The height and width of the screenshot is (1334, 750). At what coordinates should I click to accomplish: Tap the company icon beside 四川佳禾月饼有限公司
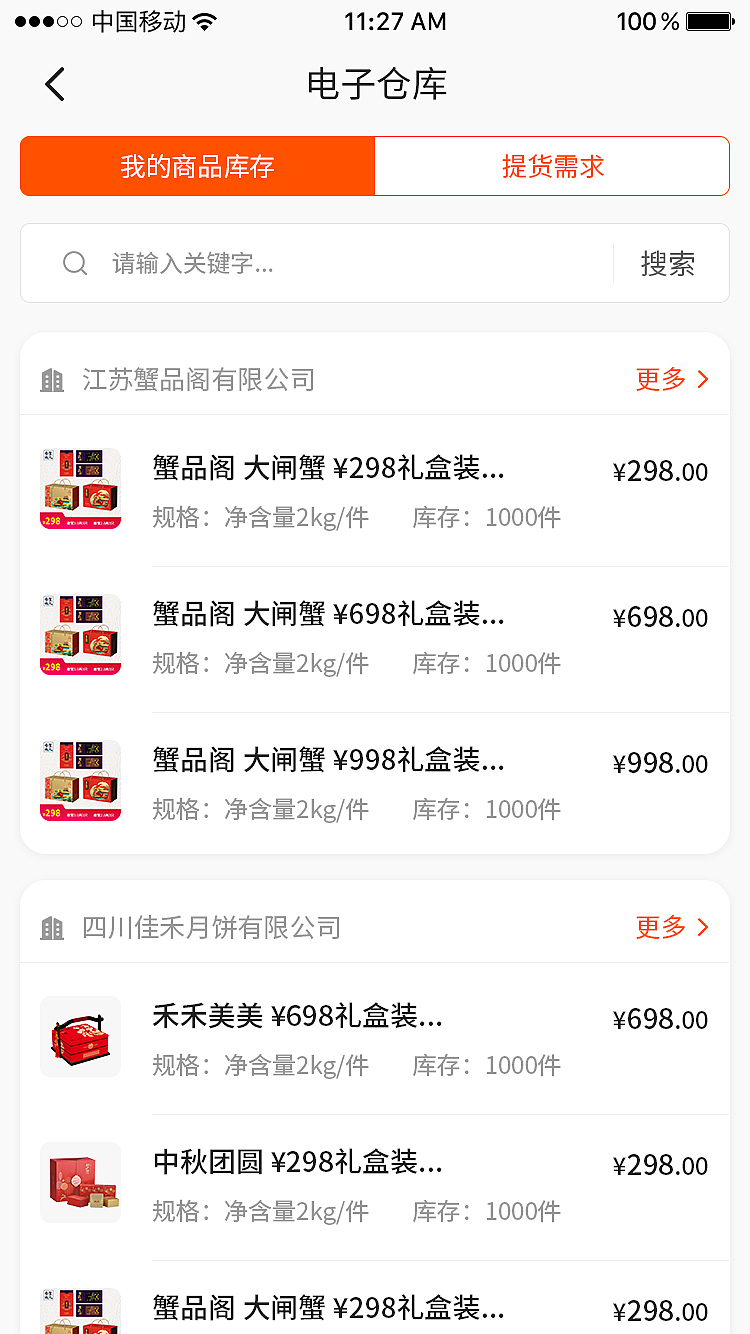pos(51,928)
